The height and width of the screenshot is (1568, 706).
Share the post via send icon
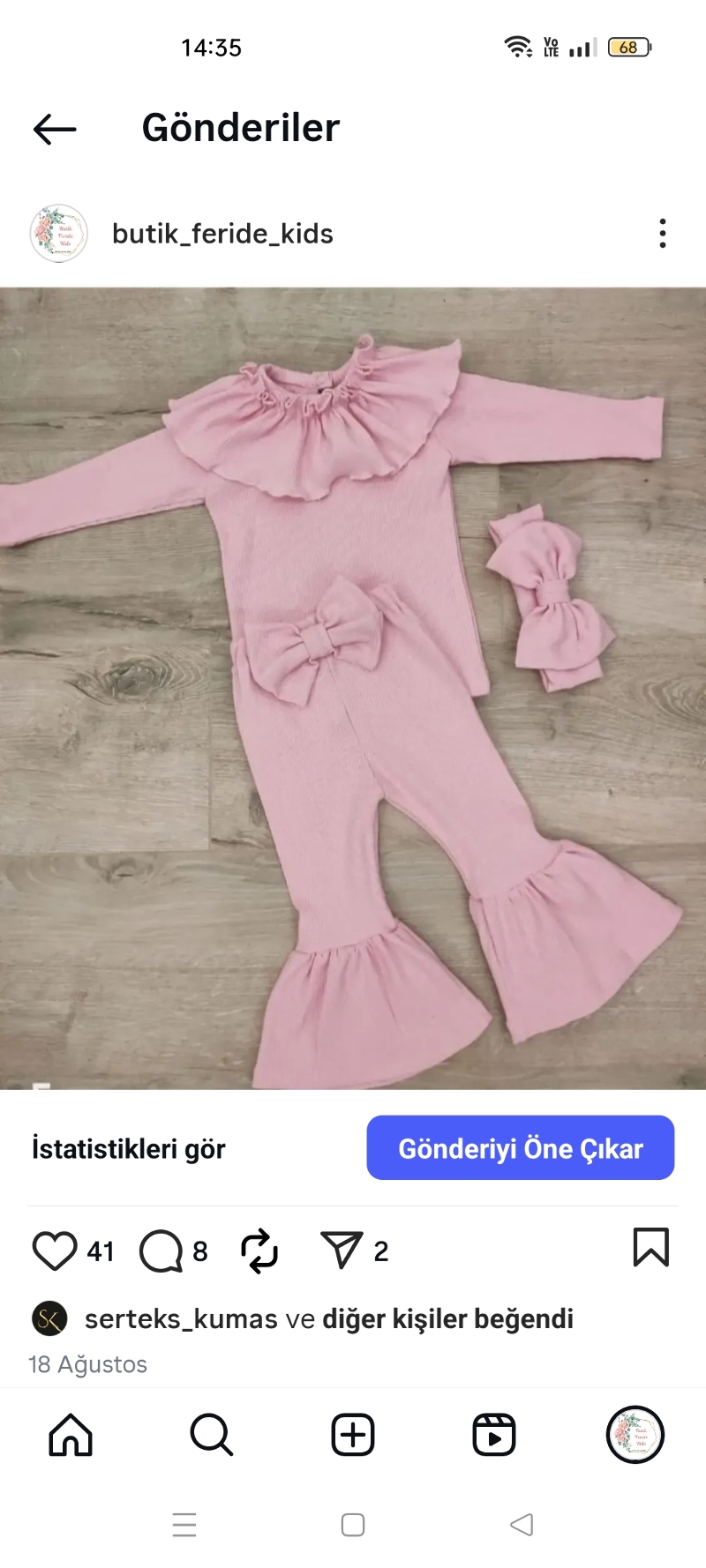coord(342,1251)
